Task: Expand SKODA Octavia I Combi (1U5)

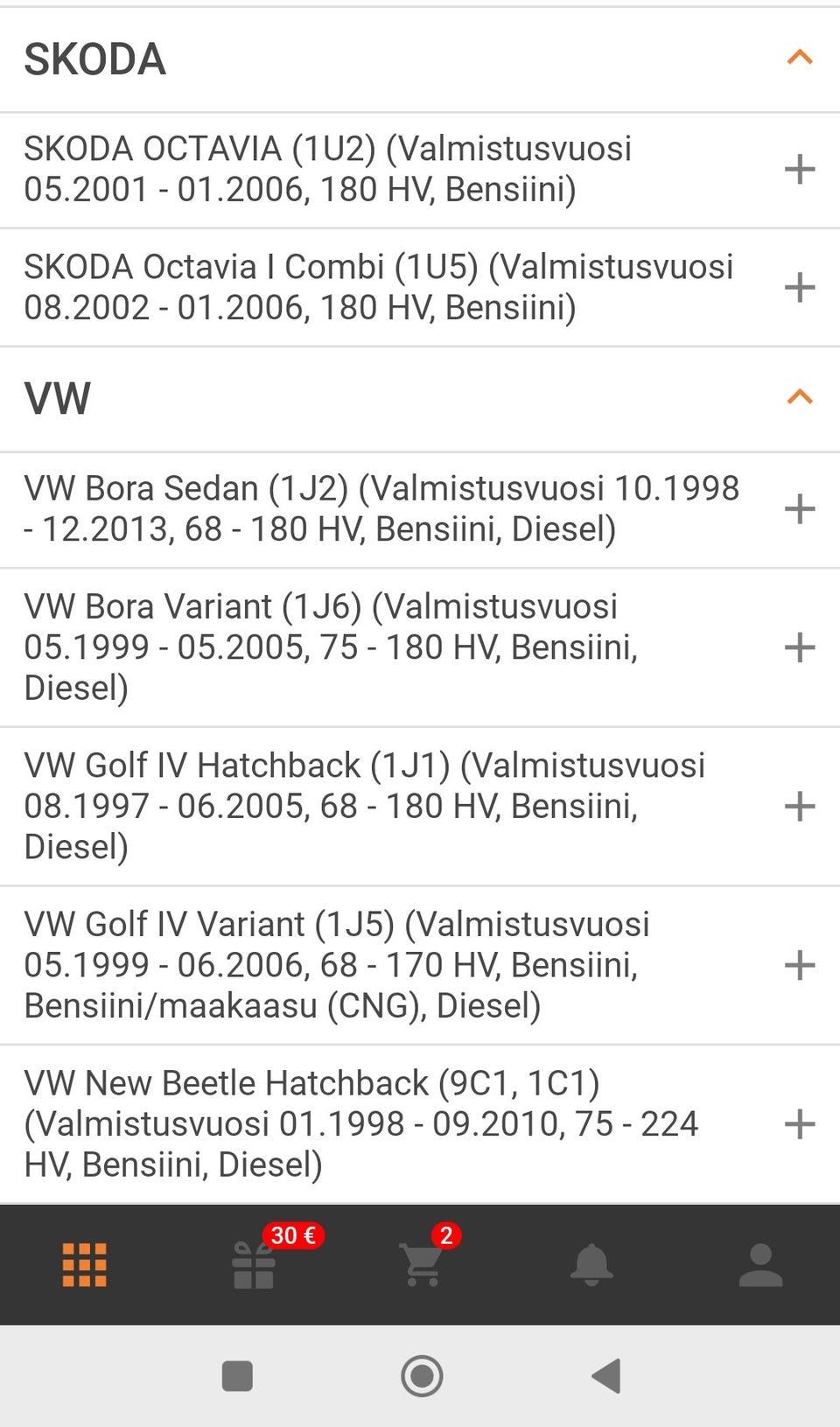Action: tap(799, 287)
